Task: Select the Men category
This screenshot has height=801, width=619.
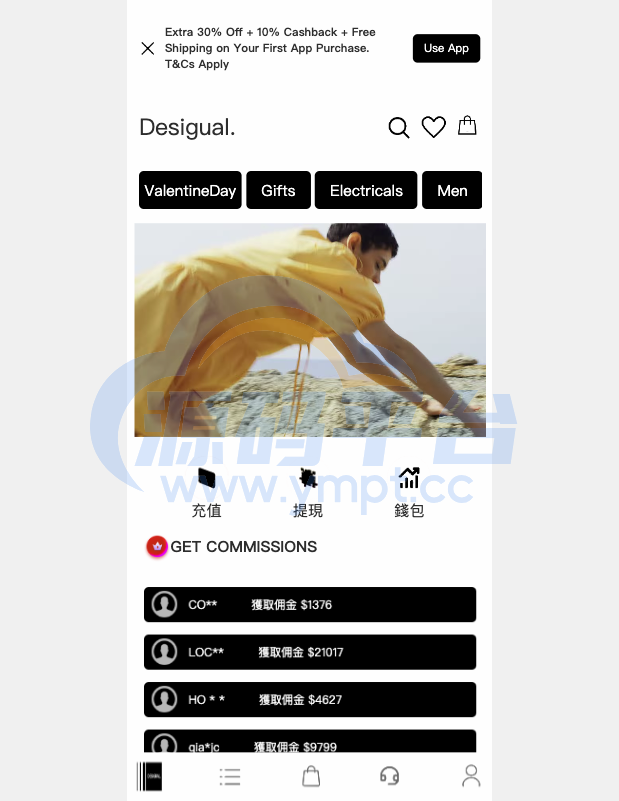Action: (x=452, y=190)
